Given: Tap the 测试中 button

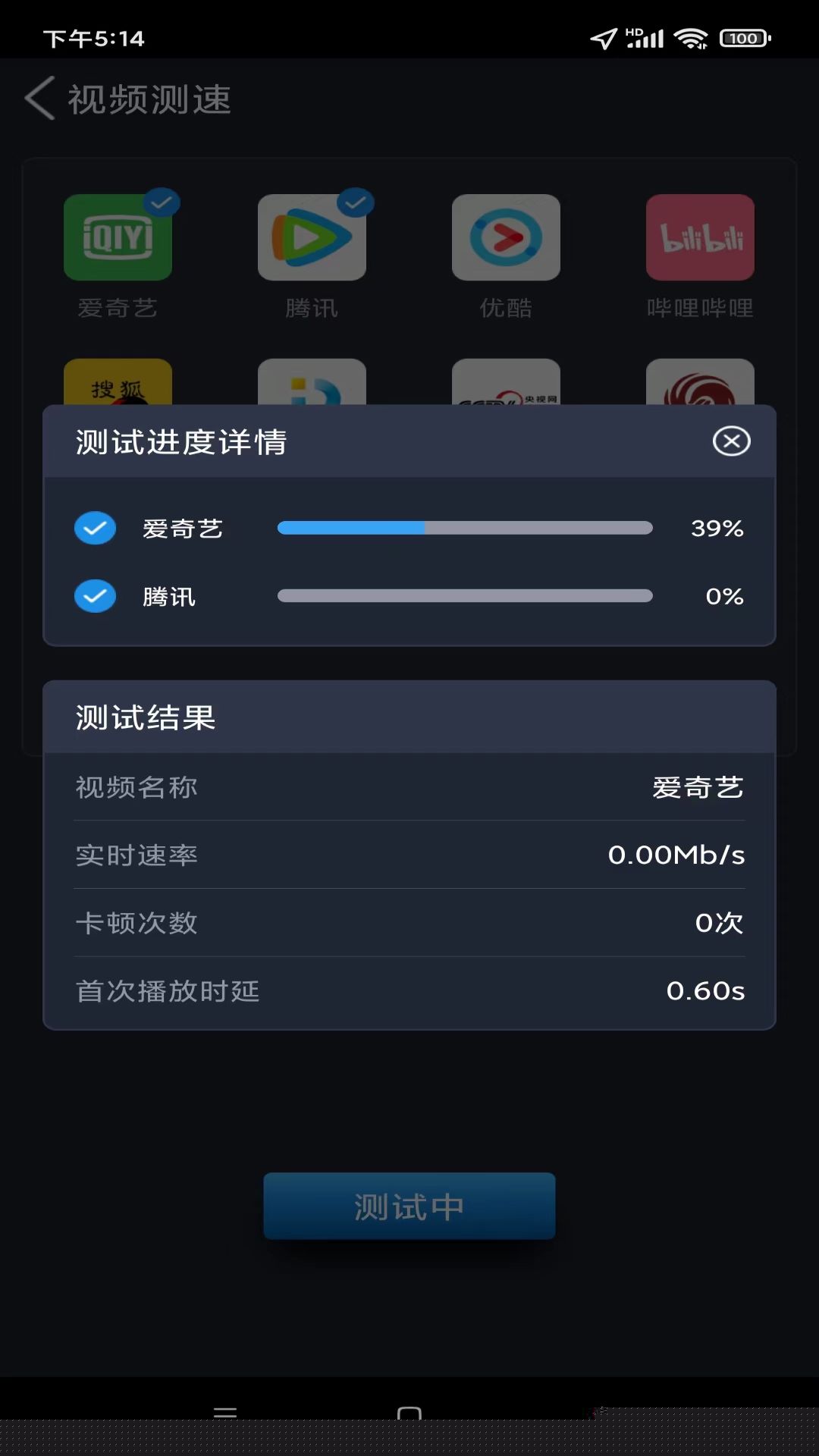Looking at the screenshot, I should 409,1206.
